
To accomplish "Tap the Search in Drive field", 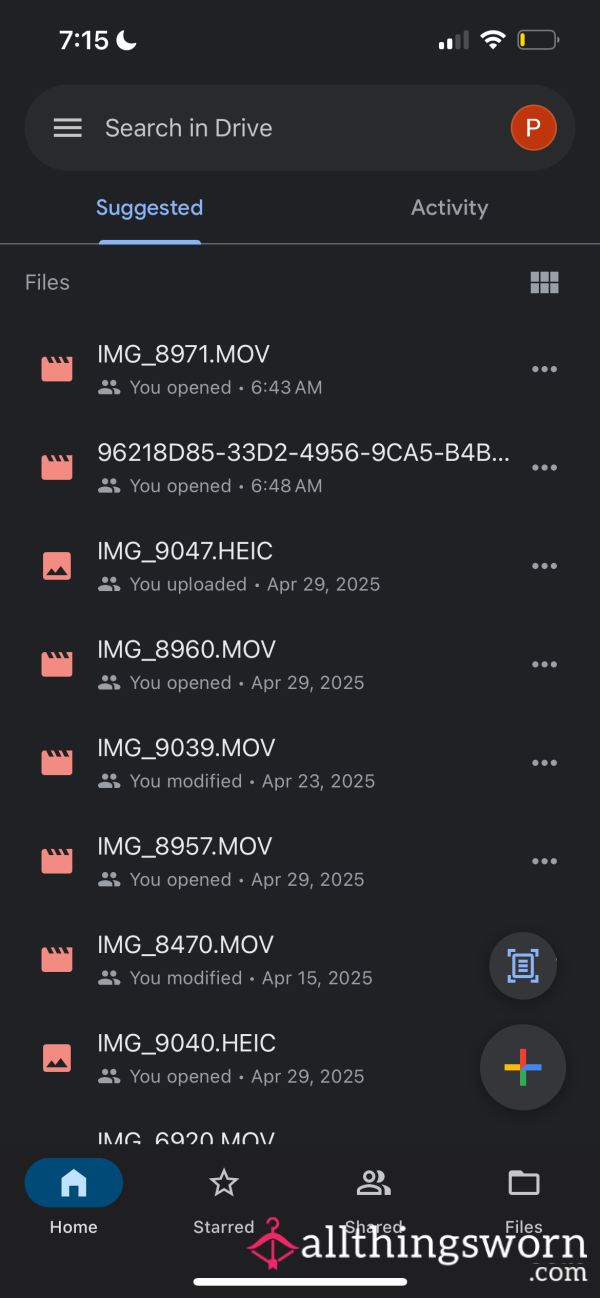I will (x=300, y=128).
